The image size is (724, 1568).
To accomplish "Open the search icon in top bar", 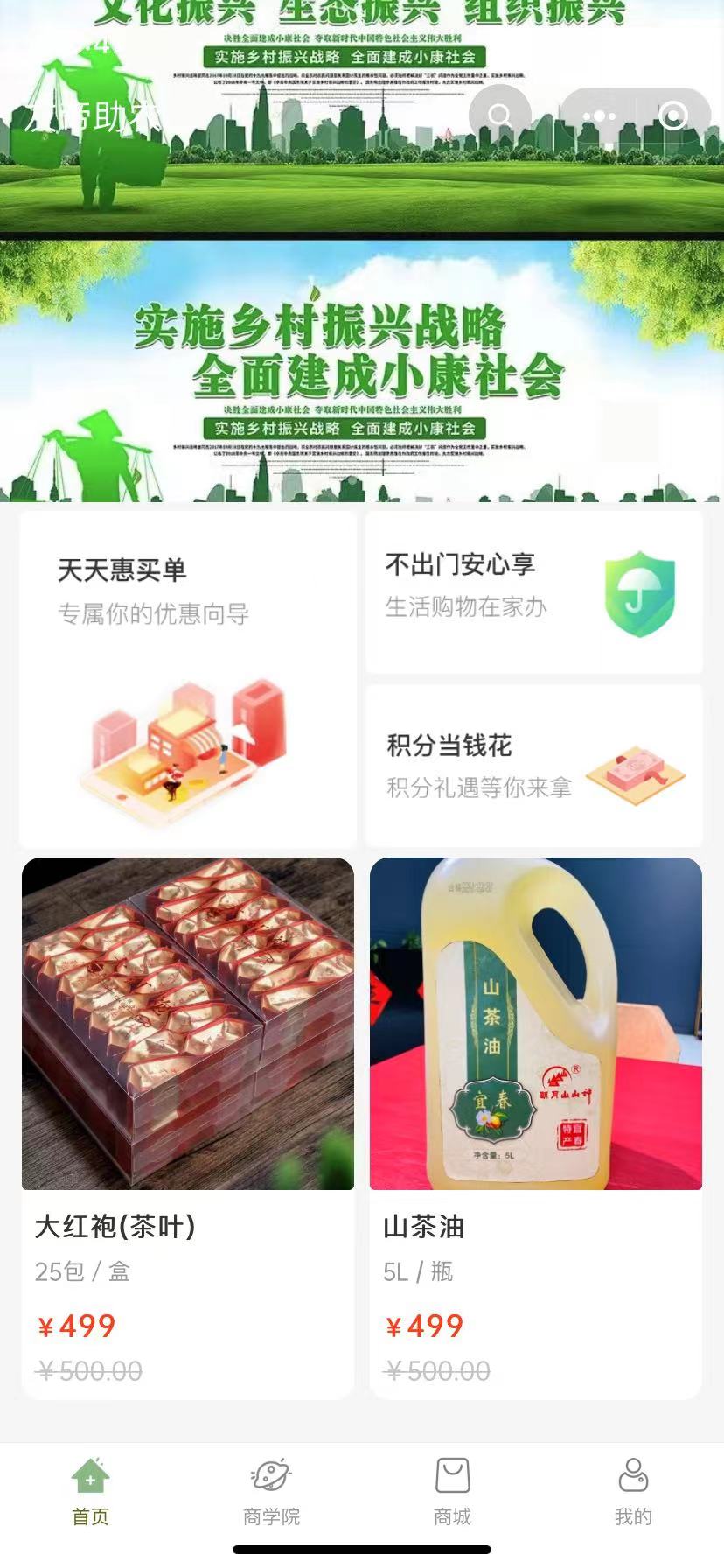I will click(x=499, y=115).
